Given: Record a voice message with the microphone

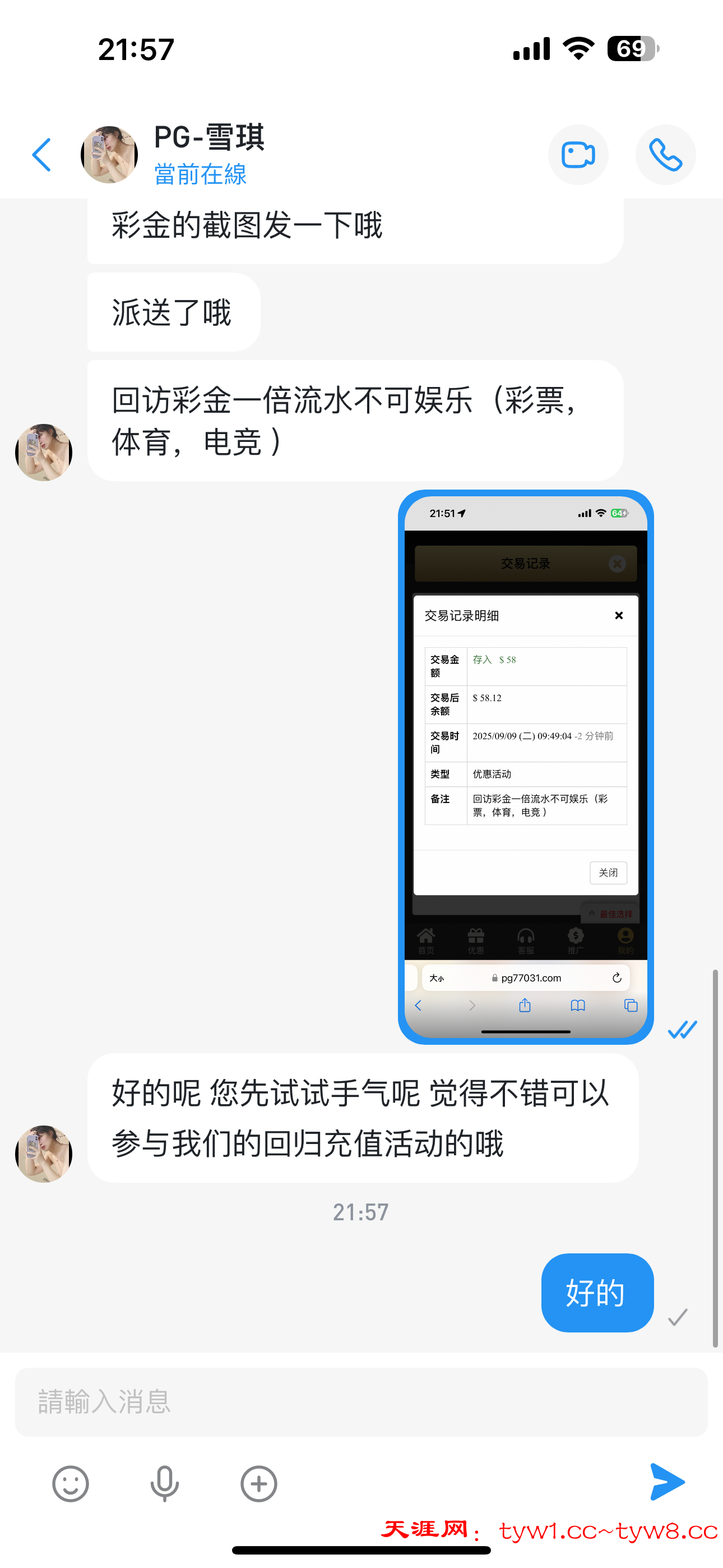Looking at the screenshot, I should 164,1483.
